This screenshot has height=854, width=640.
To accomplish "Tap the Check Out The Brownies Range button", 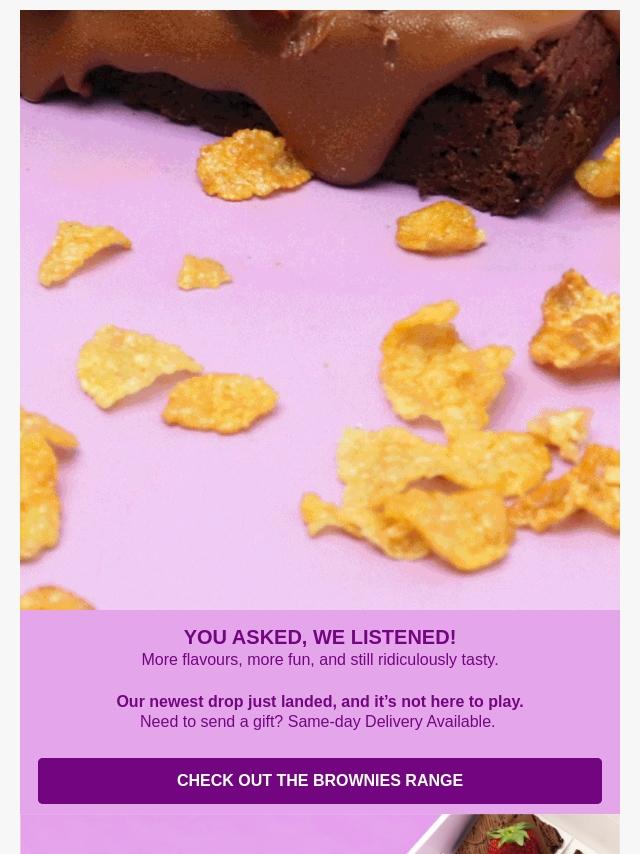I will point(320,781).
